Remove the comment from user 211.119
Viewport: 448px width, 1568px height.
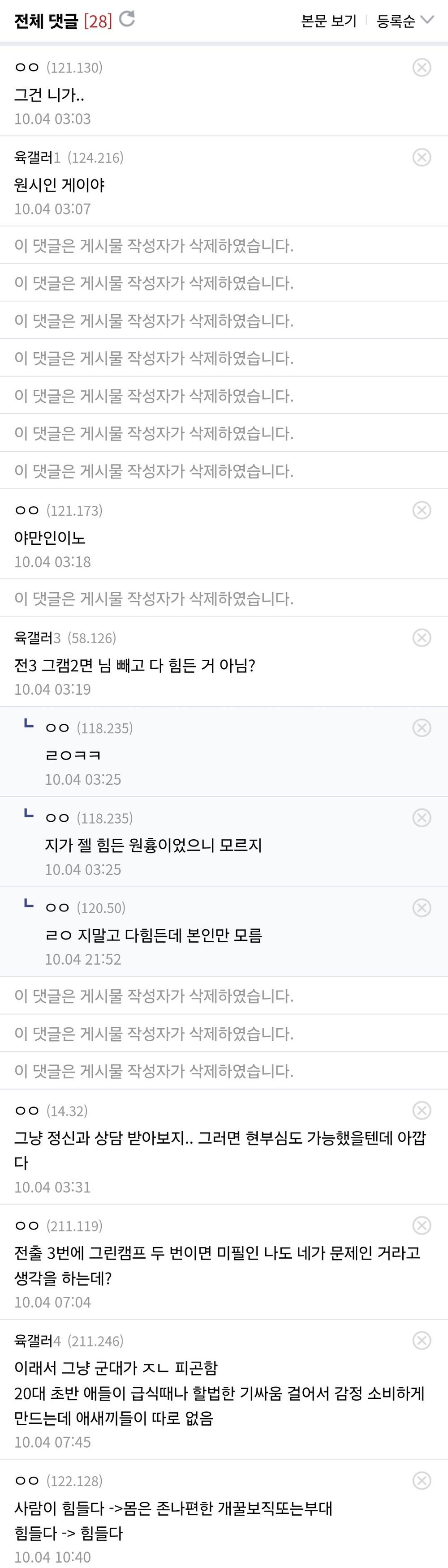[422, 1226]
